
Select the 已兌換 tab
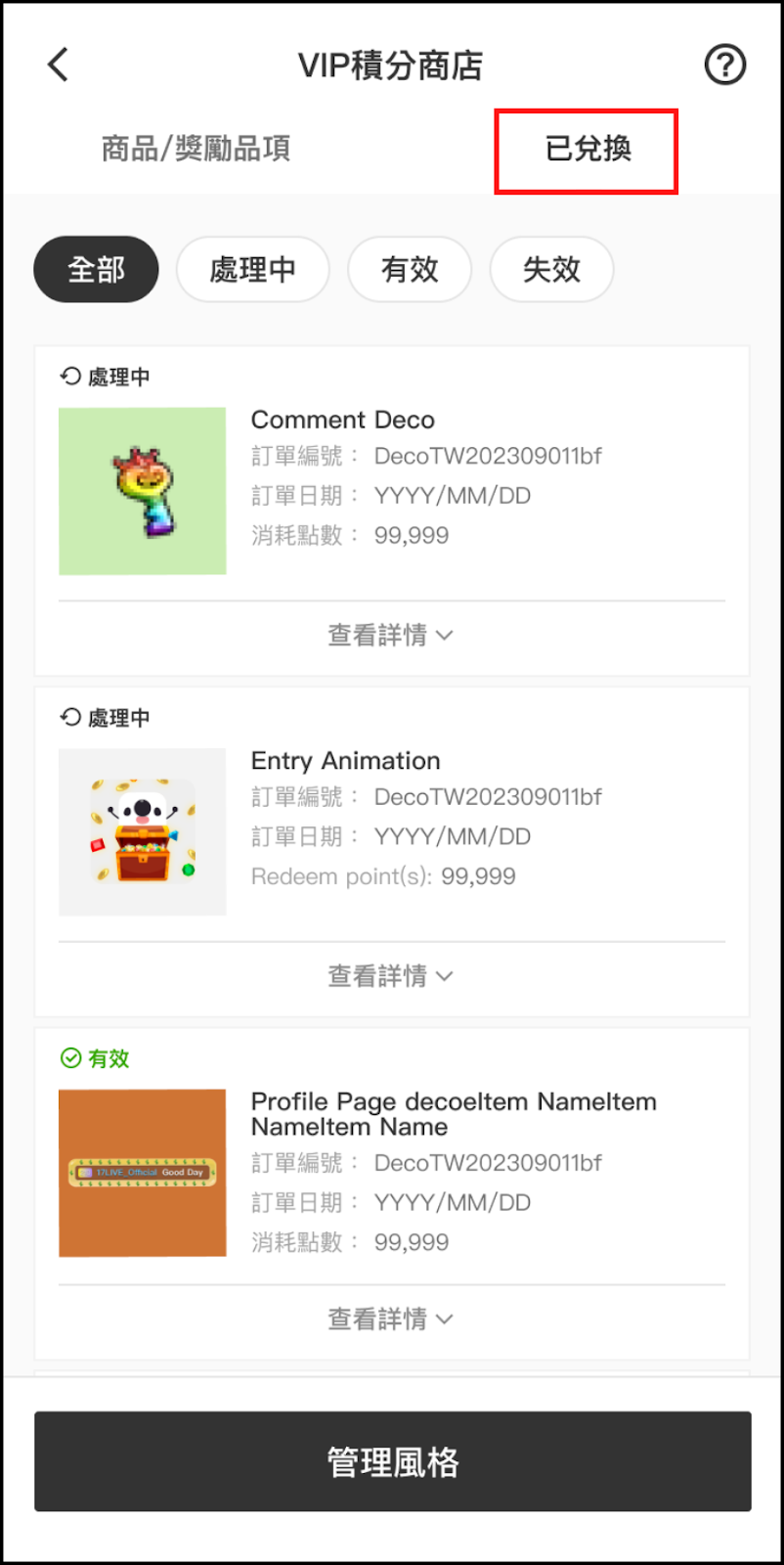(587, 150)
